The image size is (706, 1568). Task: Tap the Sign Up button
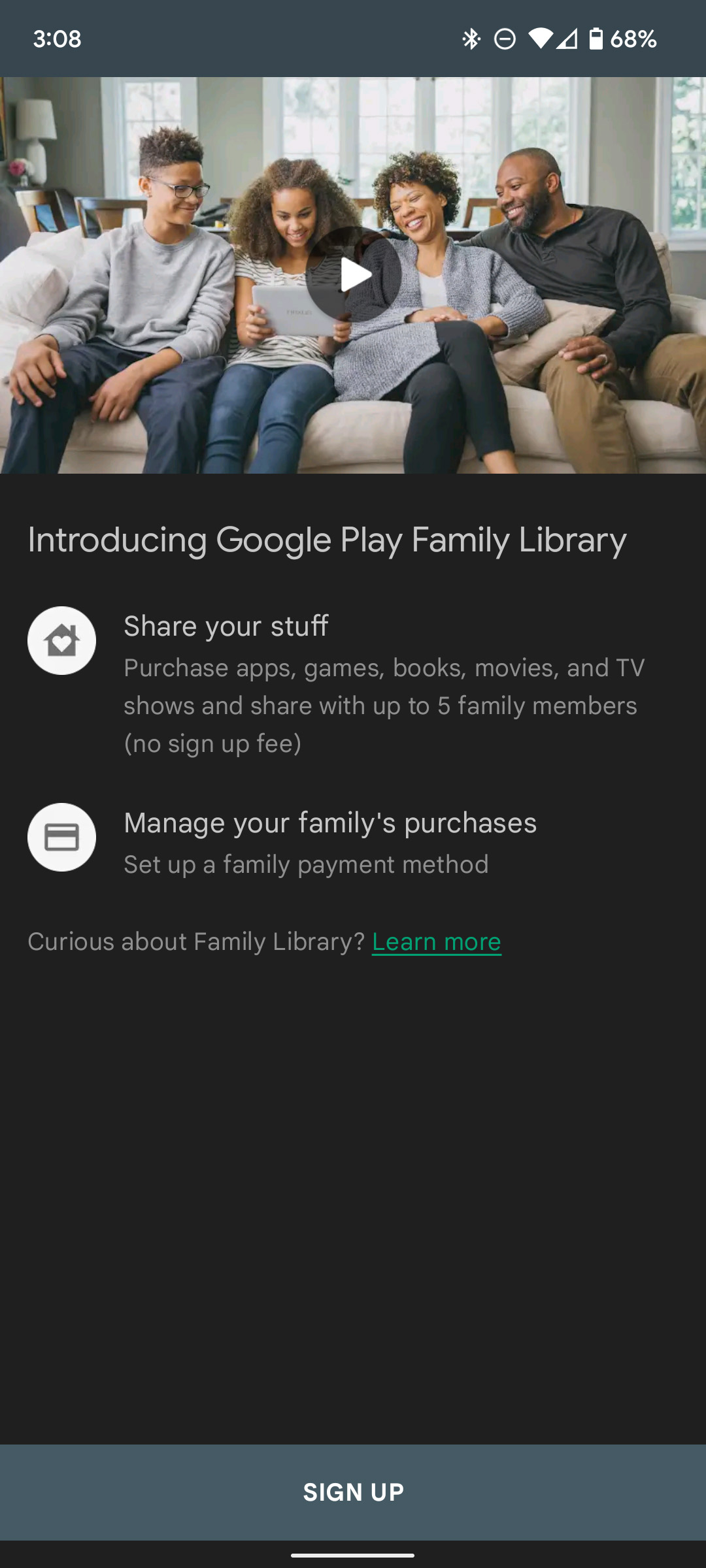(353, 1492)
